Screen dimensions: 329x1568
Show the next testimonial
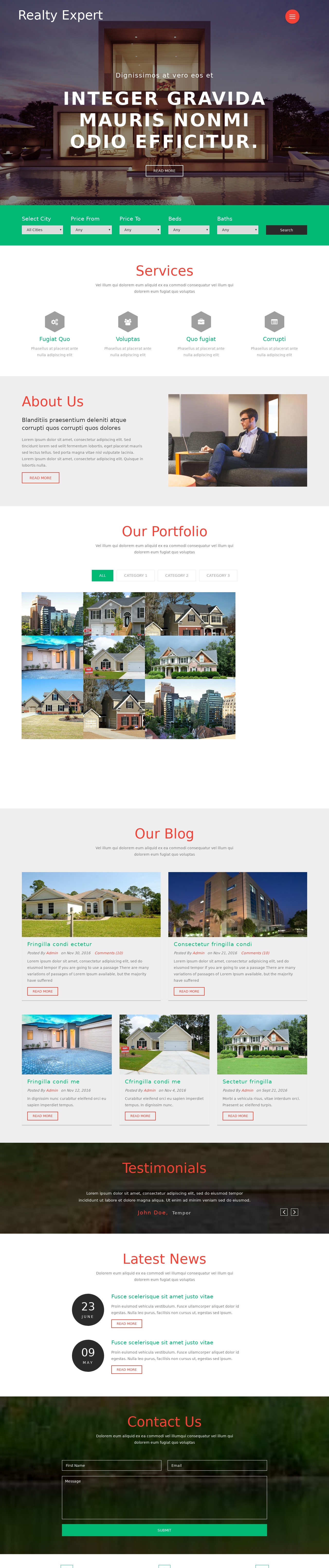[294, 1212]
